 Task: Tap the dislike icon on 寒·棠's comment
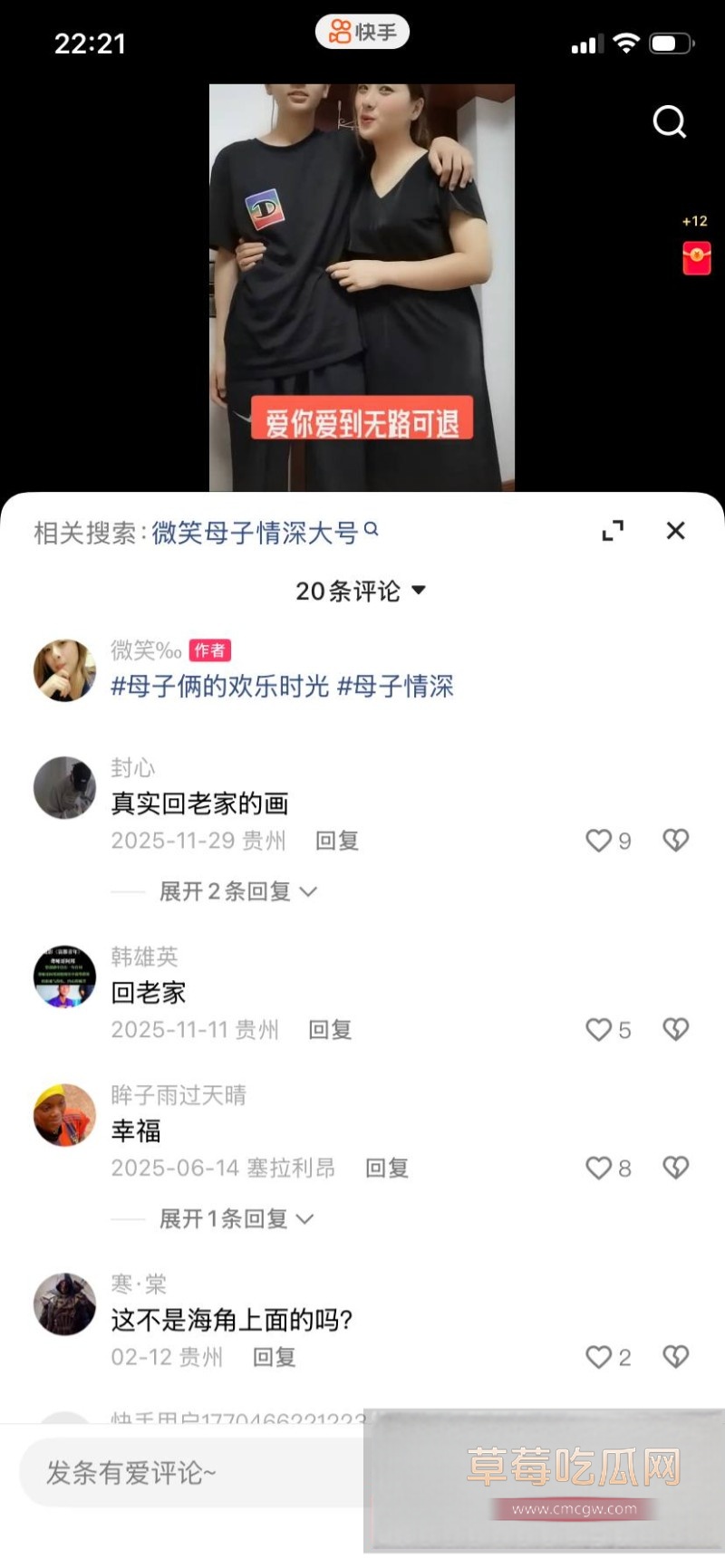674,1357
